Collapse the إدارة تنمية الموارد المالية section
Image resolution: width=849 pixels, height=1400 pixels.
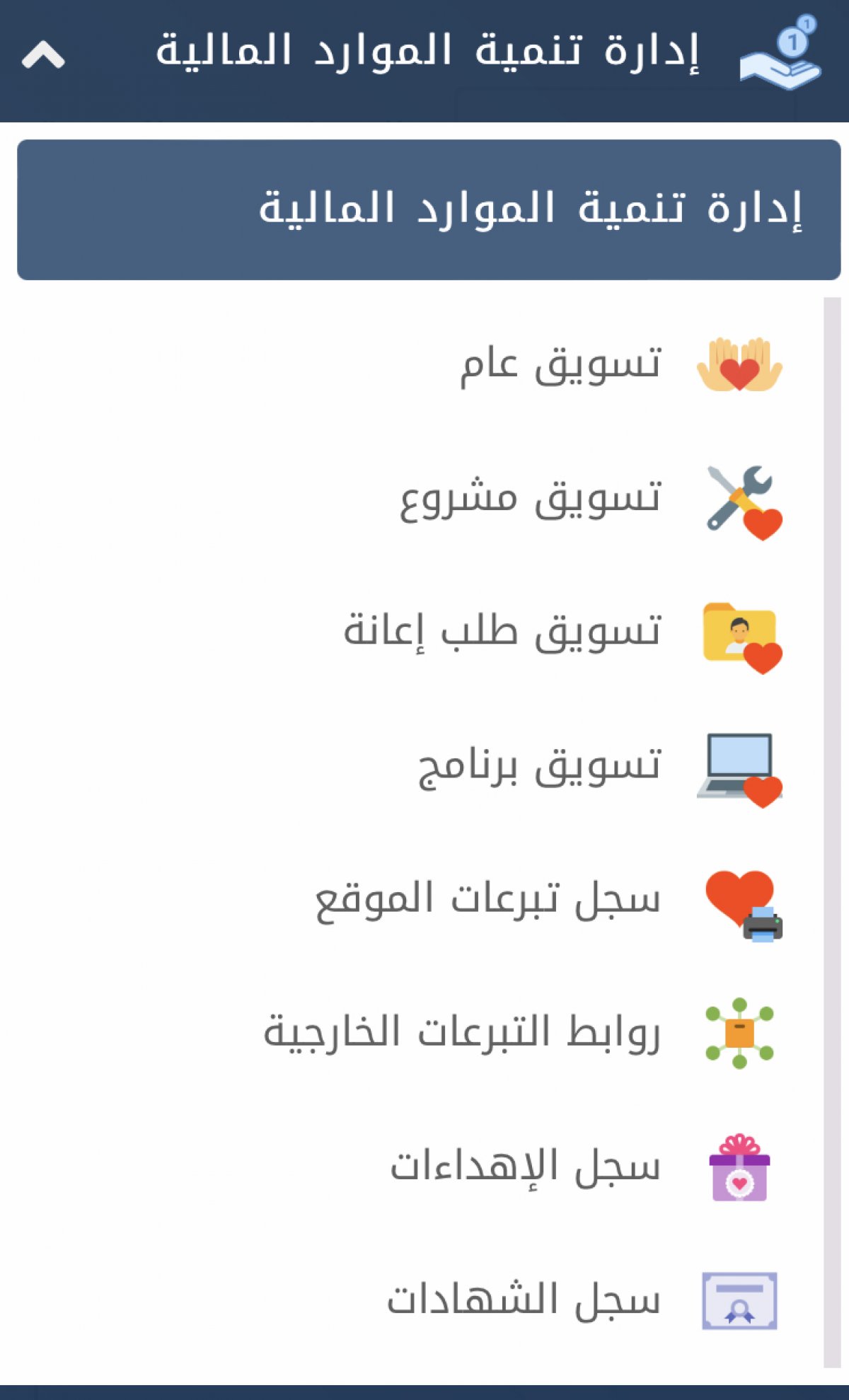coord(43,55)
